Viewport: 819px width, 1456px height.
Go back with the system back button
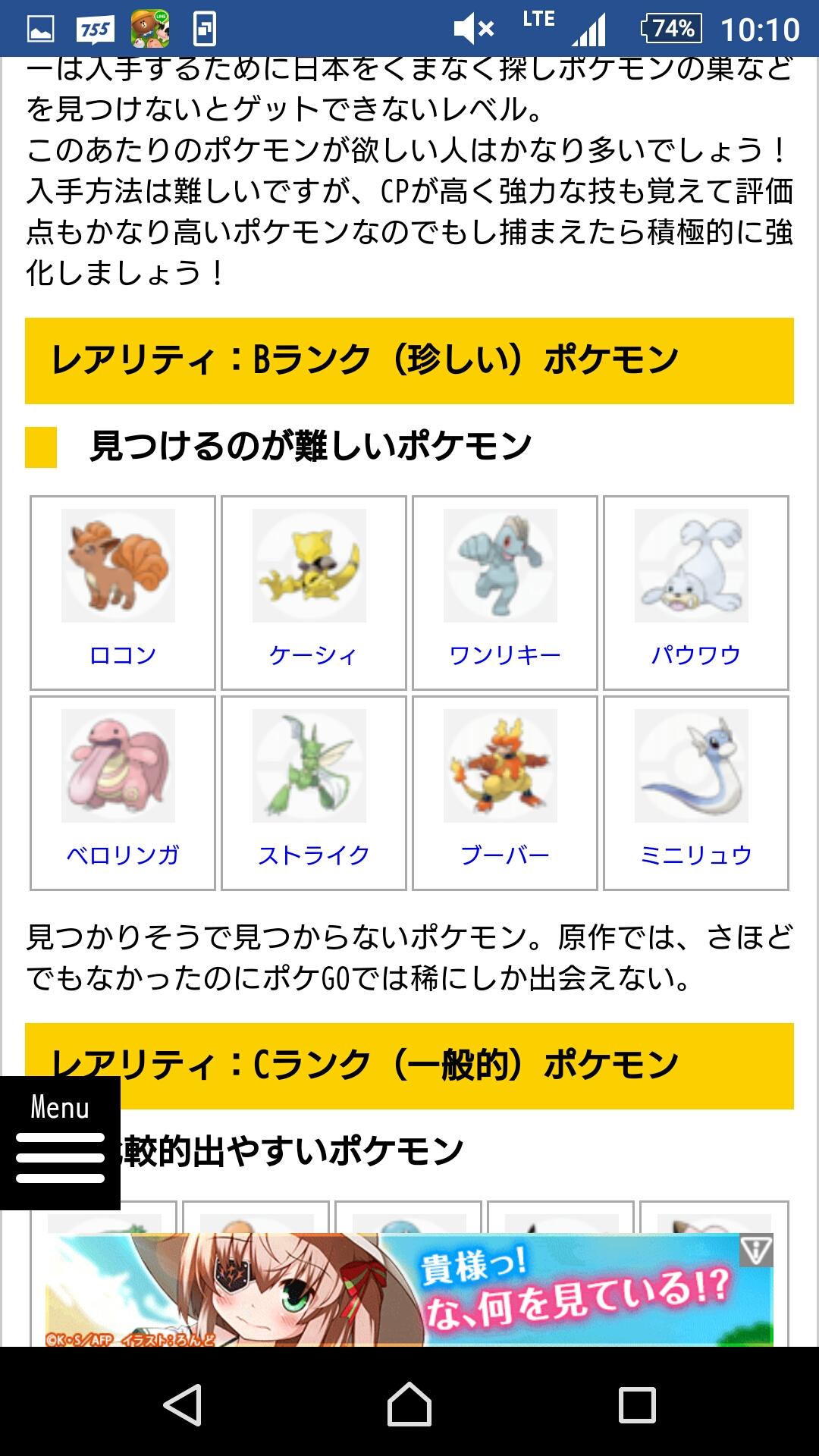(x=182, y=1404)
